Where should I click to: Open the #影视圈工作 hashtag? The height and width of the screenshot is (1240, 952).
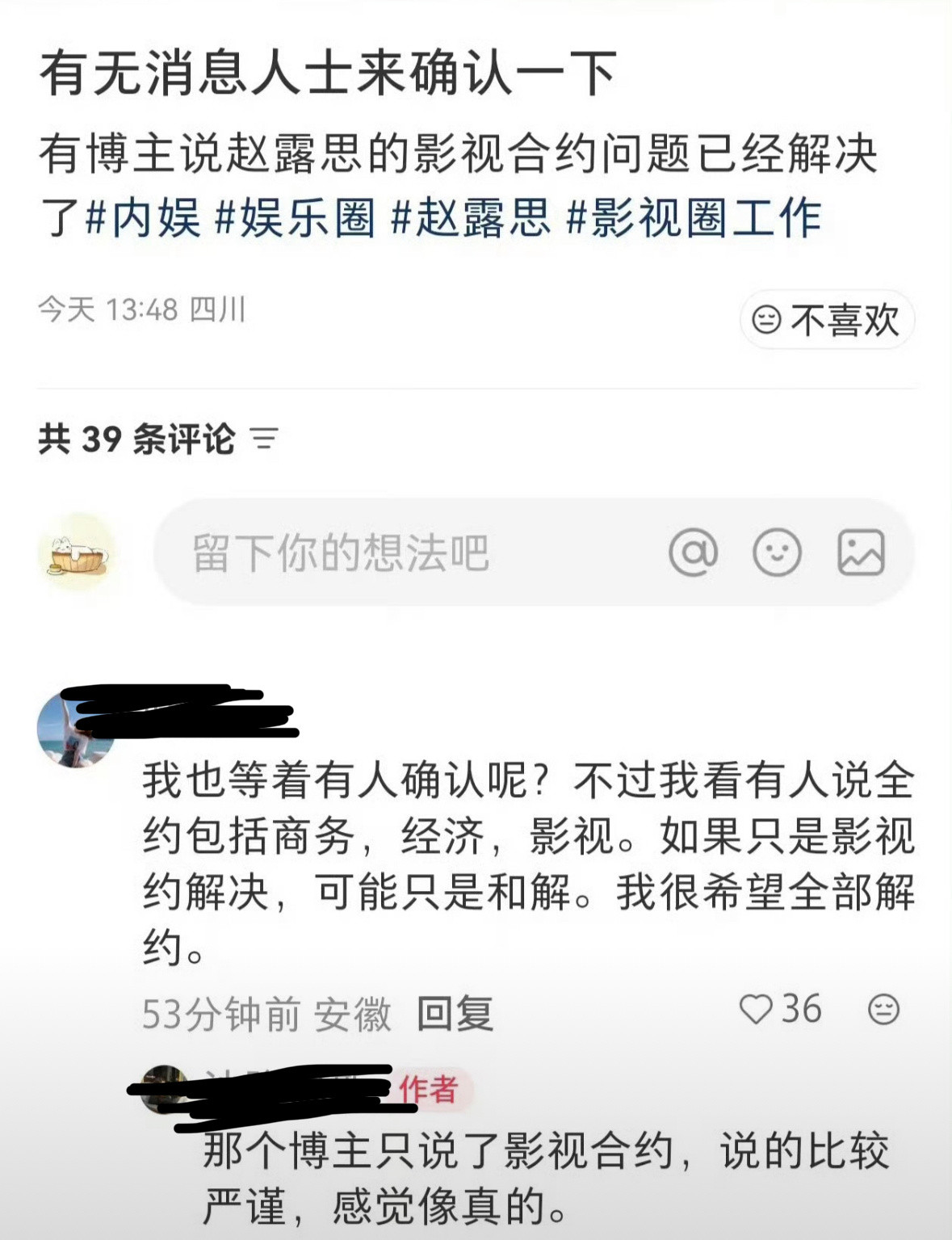click(x=694, y=219)
